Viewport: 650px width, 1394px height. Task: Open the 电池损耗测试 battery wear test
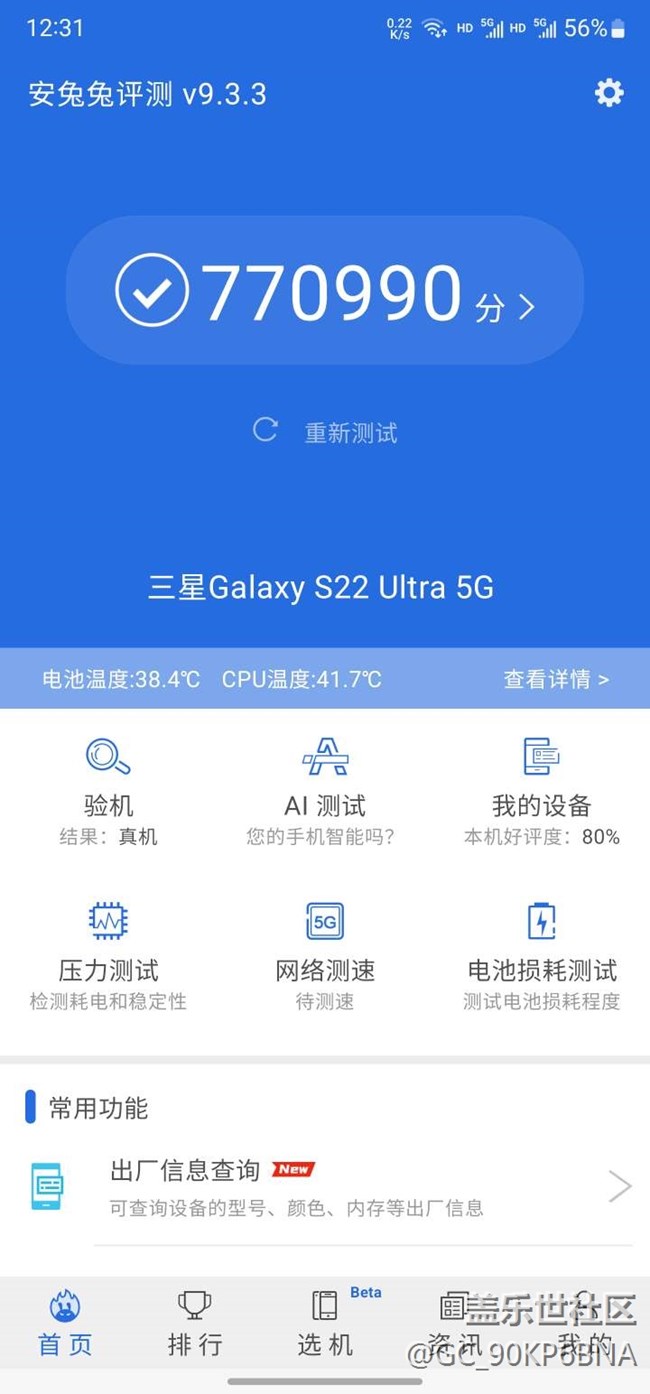tap(542, 955)
